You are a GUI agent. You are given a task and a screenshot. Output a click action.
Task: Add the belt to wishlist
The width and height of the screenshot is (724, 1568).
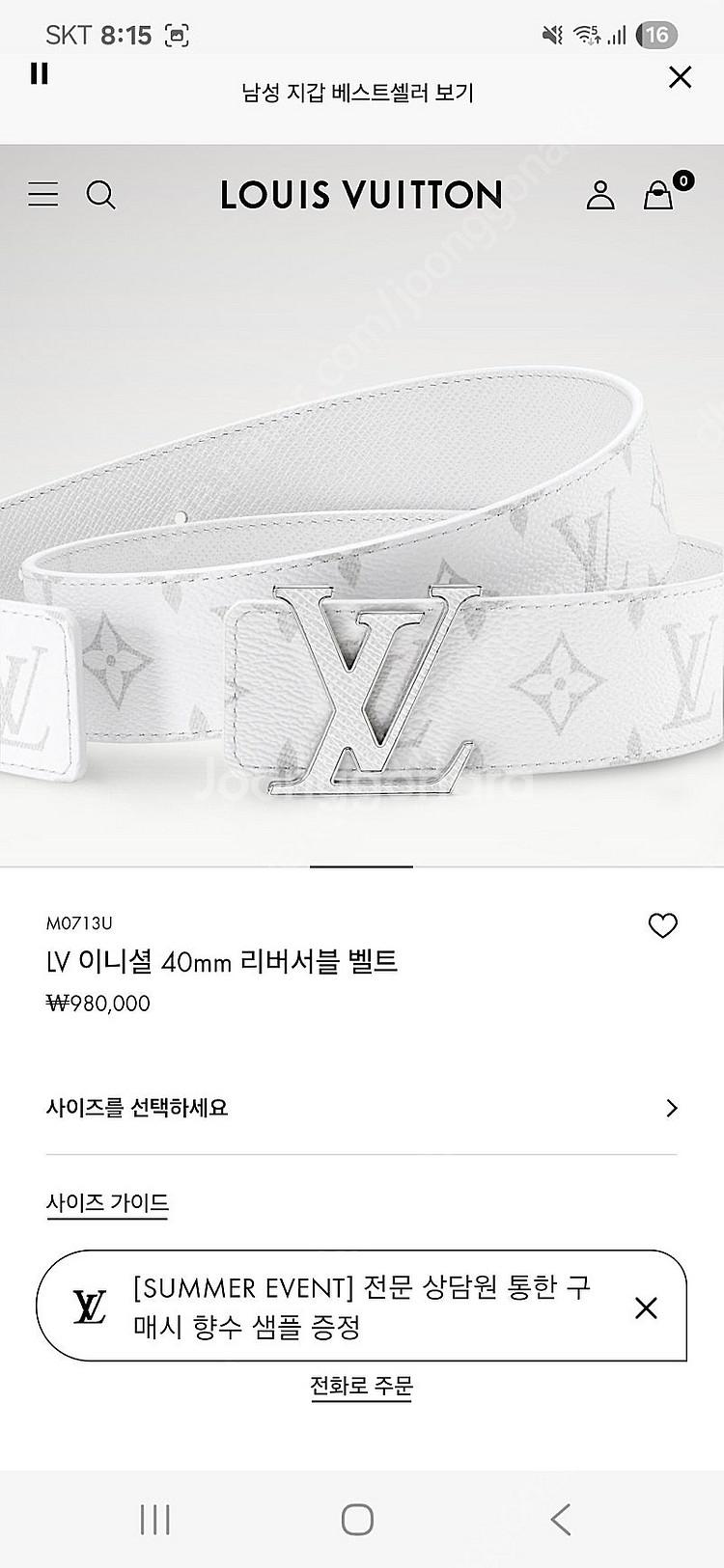662,925
